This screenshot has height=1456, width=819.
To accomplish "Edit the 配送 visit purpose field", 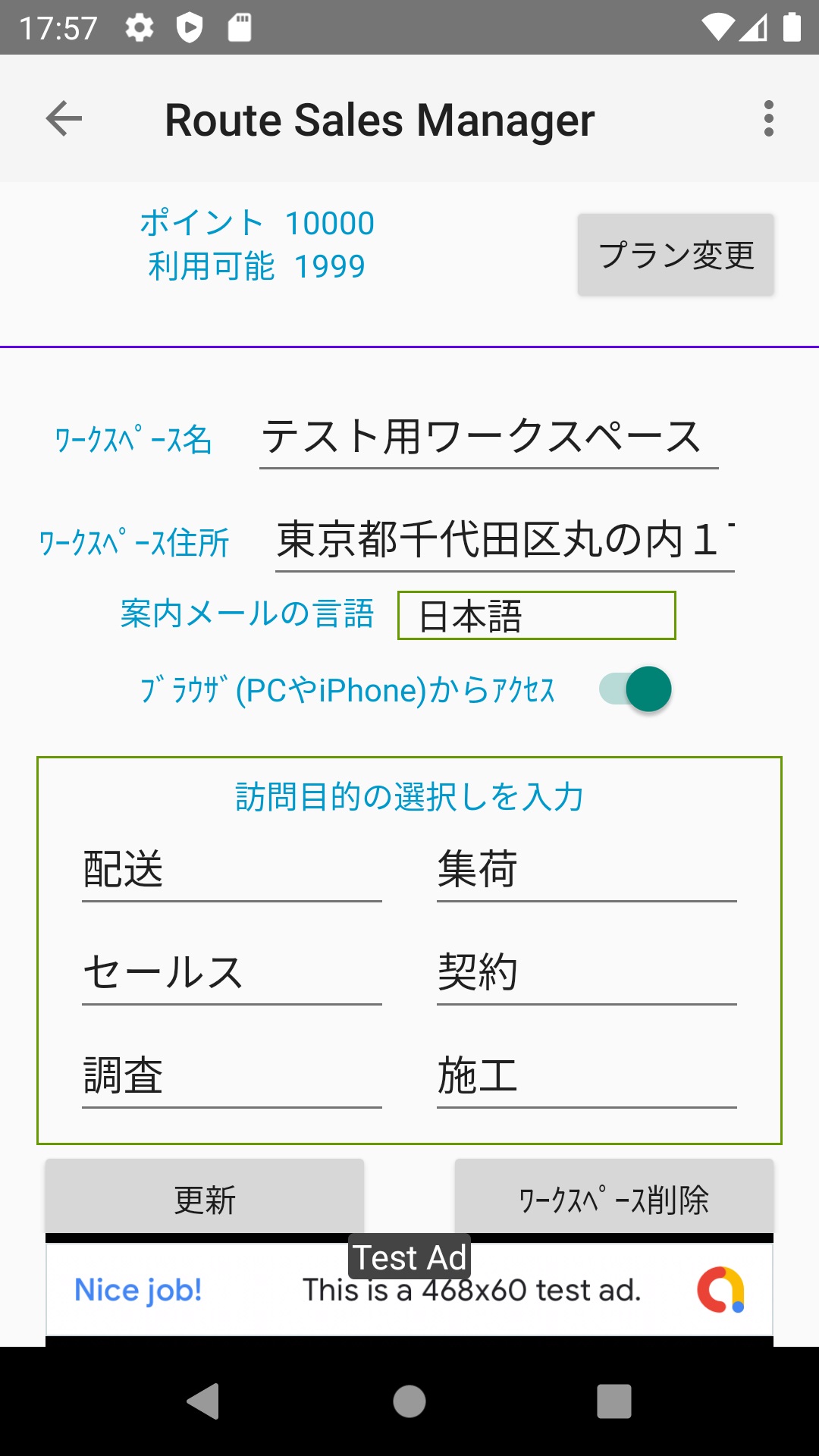I will coord(232,870).
